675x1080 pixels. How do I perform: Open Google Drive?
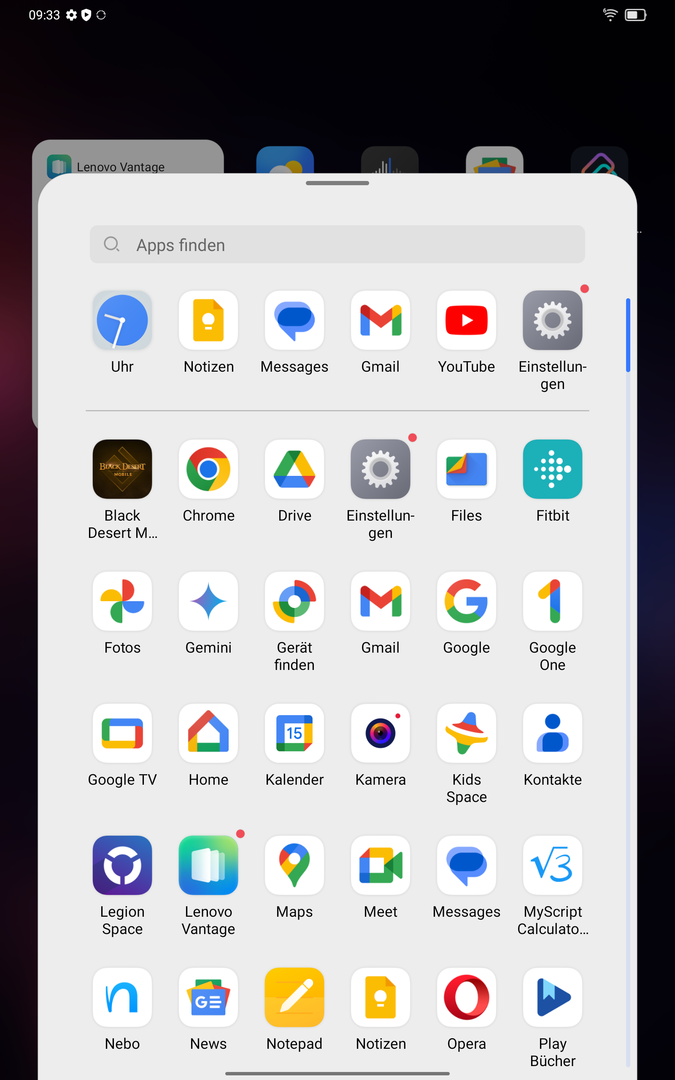(x=294, y=470)
